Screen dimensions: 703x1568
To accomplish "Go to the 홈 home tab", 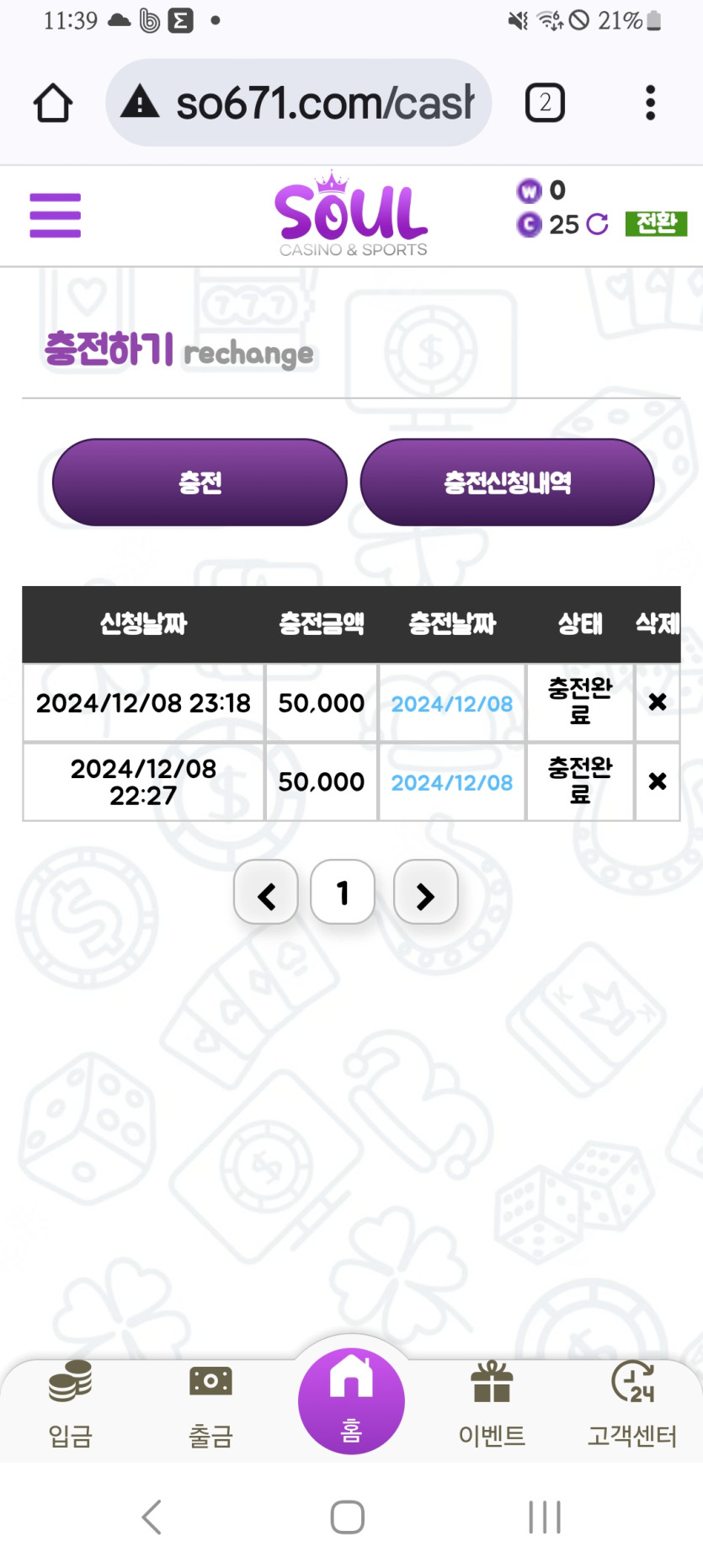I will pos(351,1401).
